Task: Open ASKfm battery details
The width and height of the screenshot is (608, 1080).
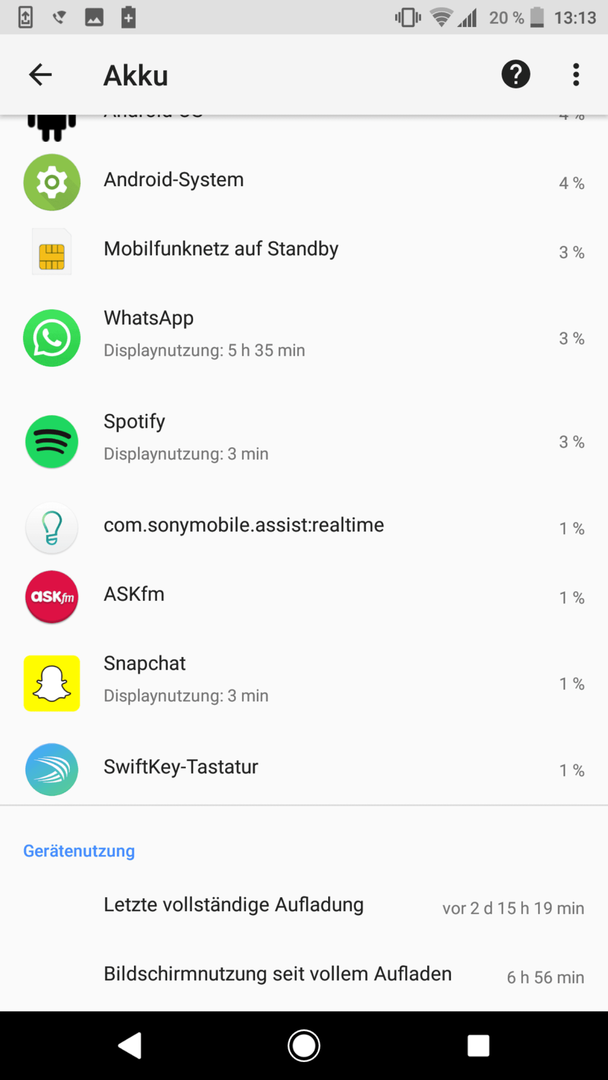Action: point(304,596)
